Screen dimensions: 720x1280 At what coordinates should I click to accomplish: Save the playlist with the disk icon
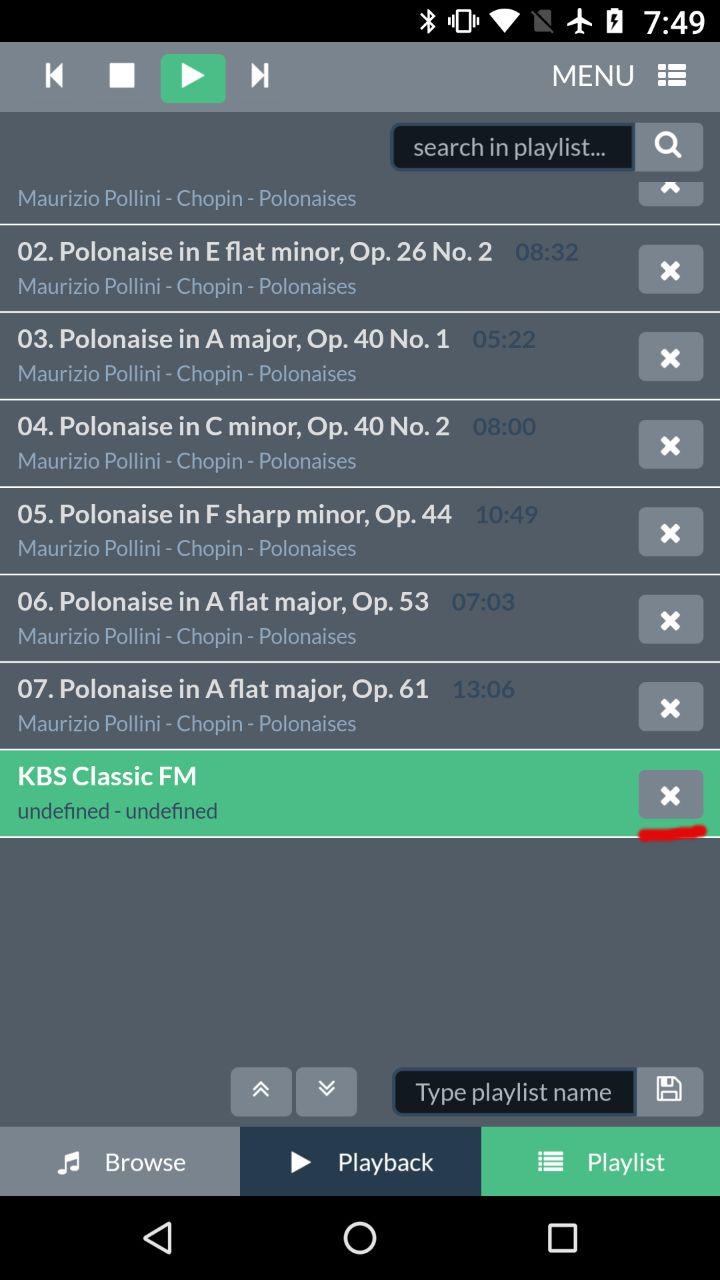click(670, 1091)
